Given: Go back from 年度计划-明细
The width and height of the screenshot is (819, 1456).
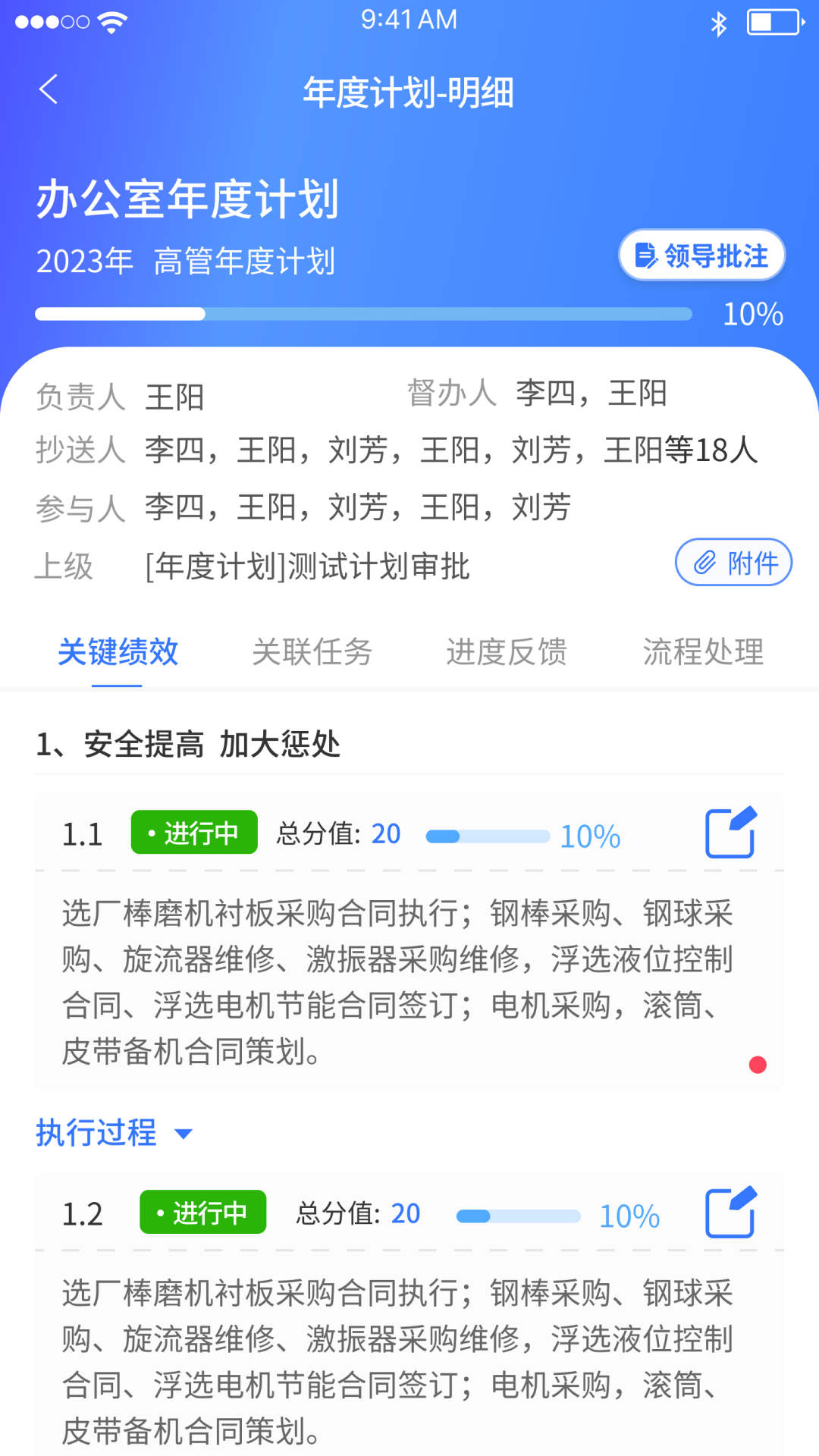Looking at the screenshot, I should 49,89.
